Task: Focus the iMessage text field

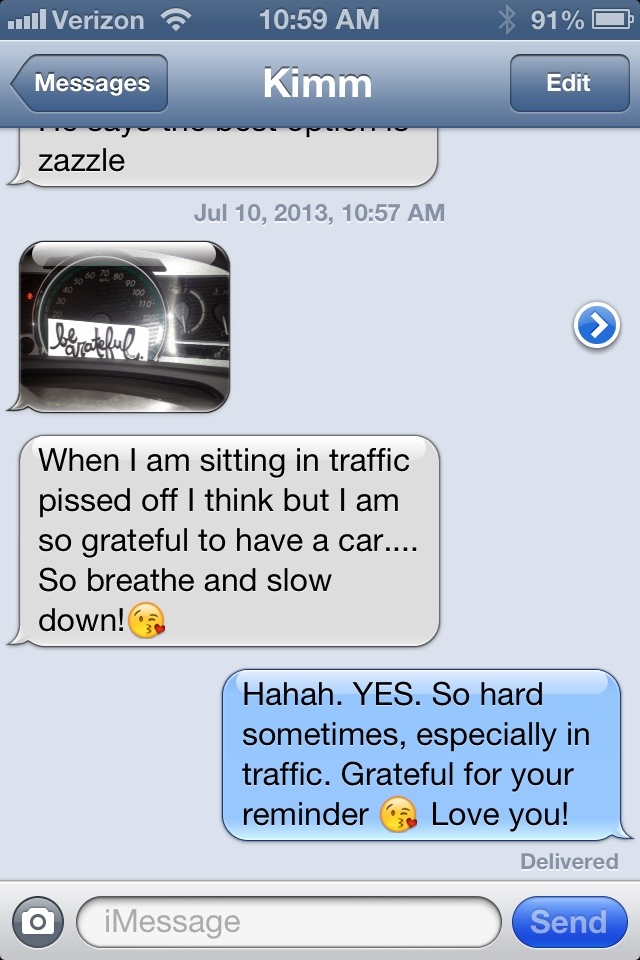Action: (x=288, y=921)
